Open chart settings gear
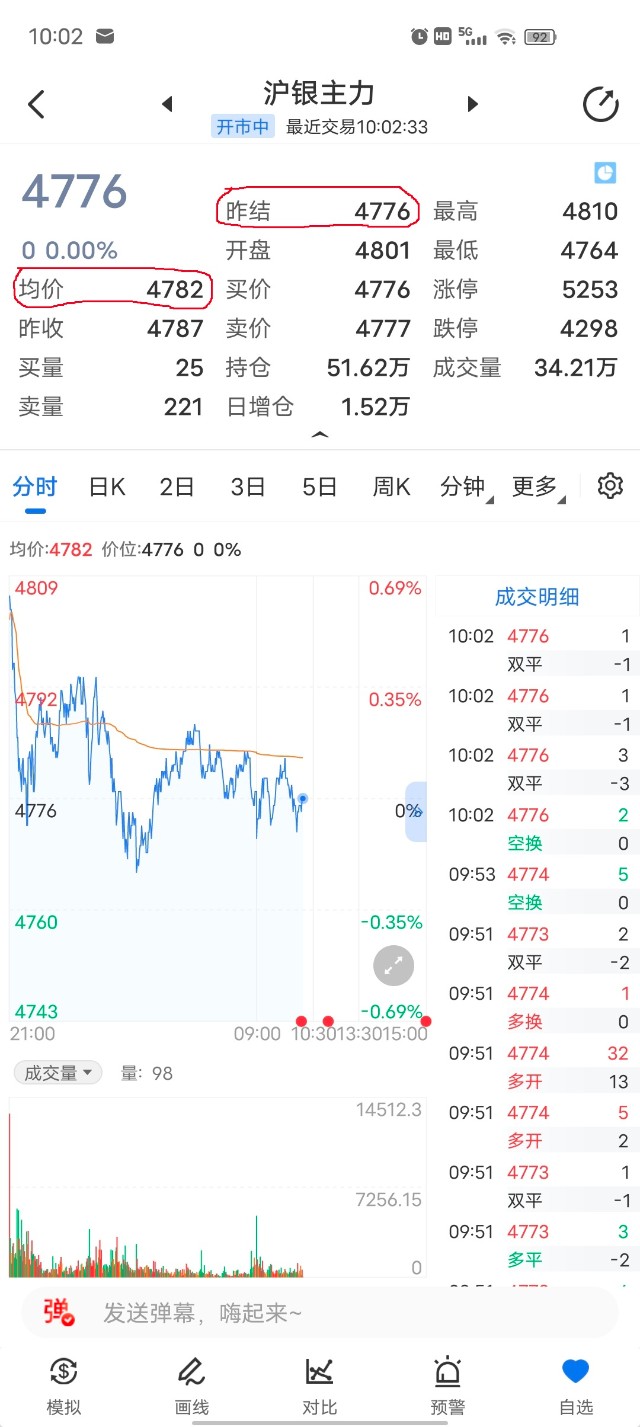 (610, 486)
